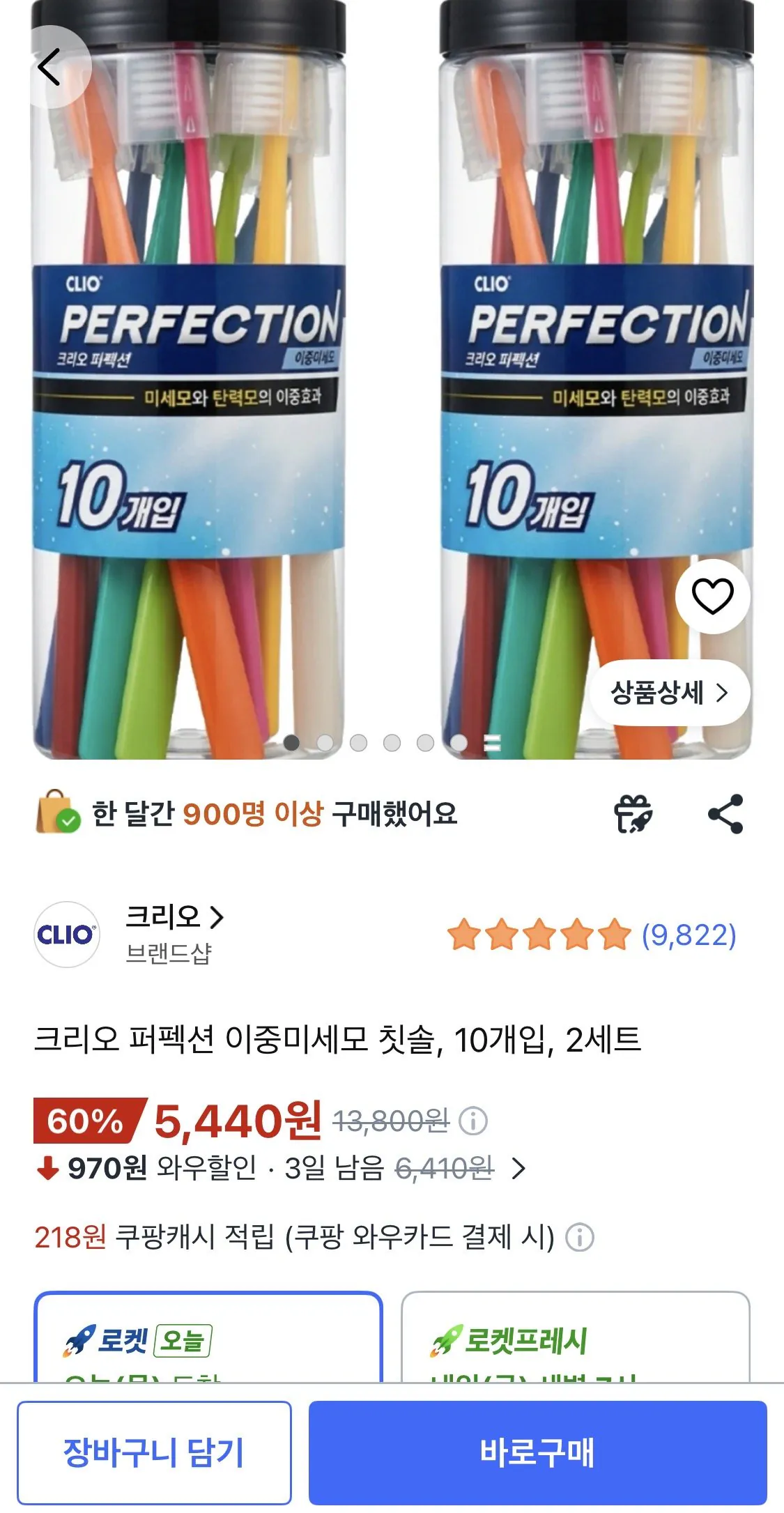Open 쿠팡캐시 적립 info icon
Screen dimensions: 784x1513
coord(579,1238)
